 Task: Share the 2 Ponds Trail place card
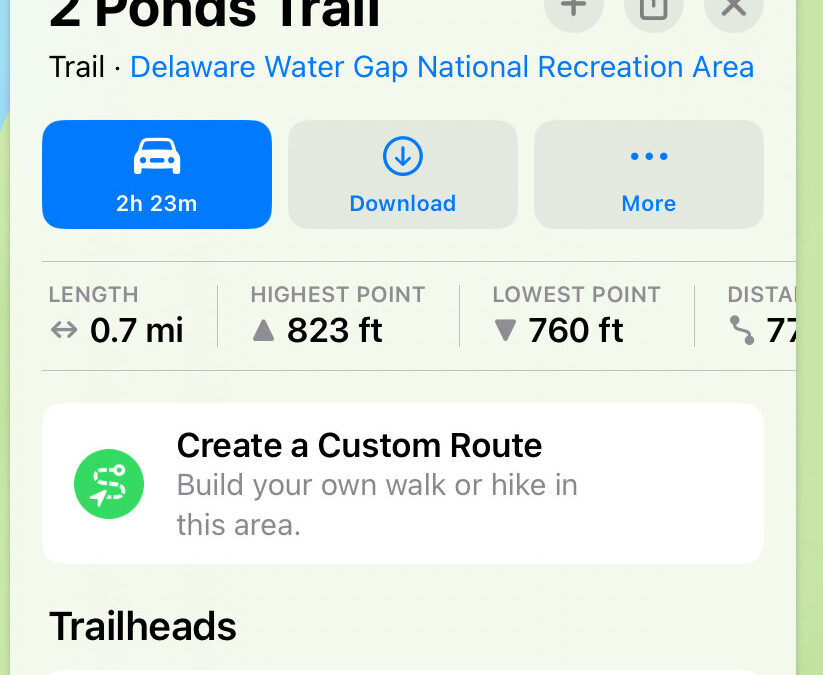click(x=653, y=8)
